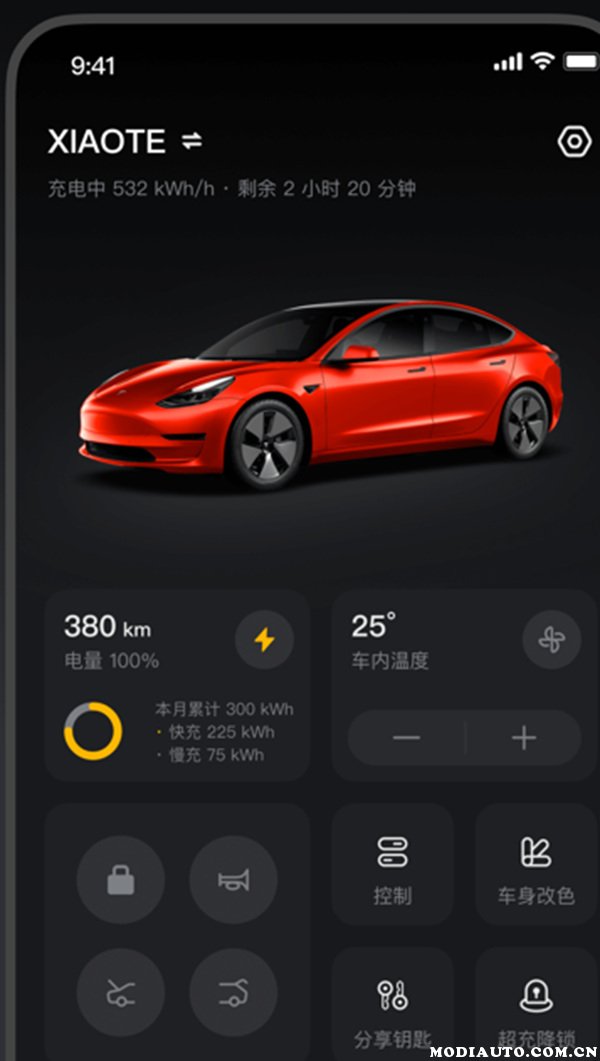Decrease the cabin temperature
Image resolution: width=600 pixels, height=1061 pixels.
(x=407, y=738)
